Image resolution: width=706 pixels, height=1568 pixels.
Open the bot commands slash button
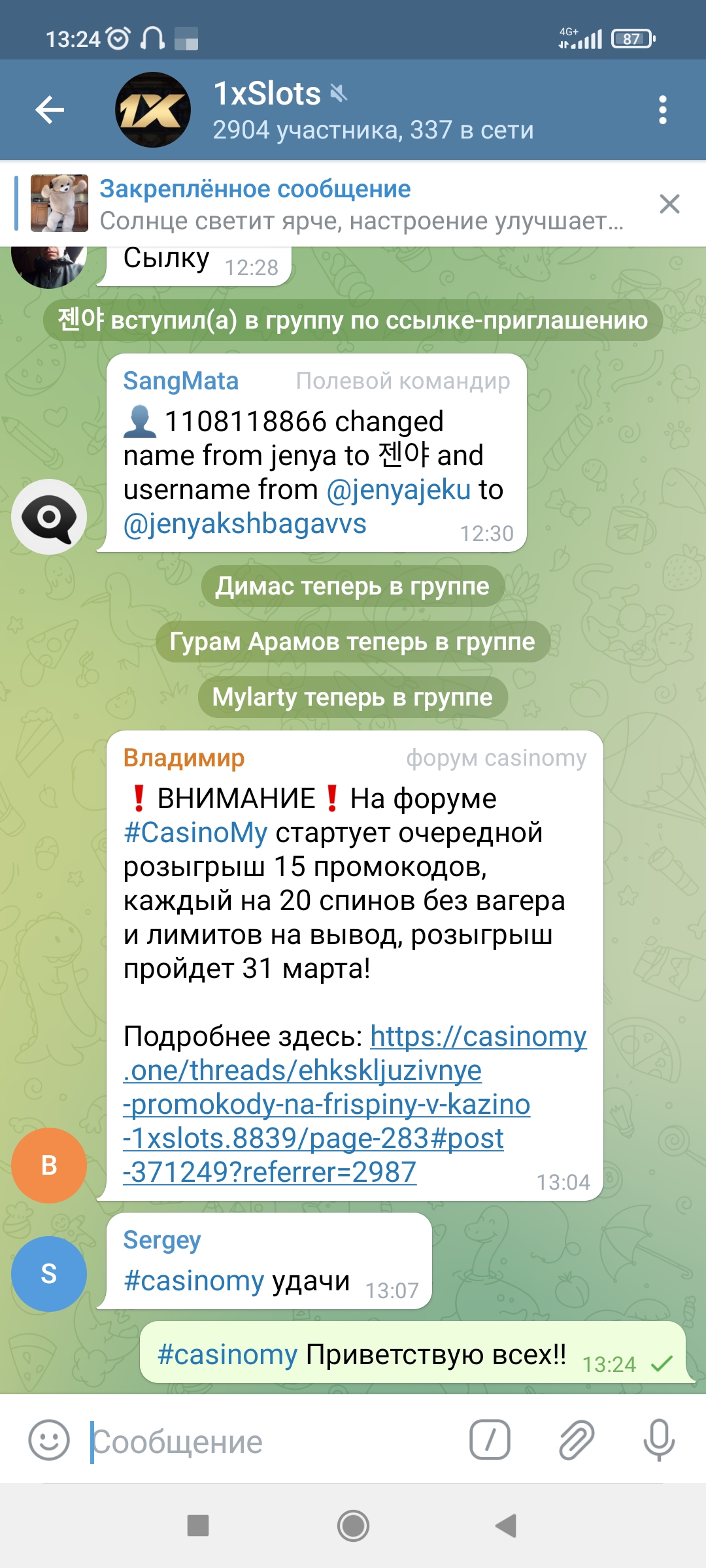tap(490, 1440)
